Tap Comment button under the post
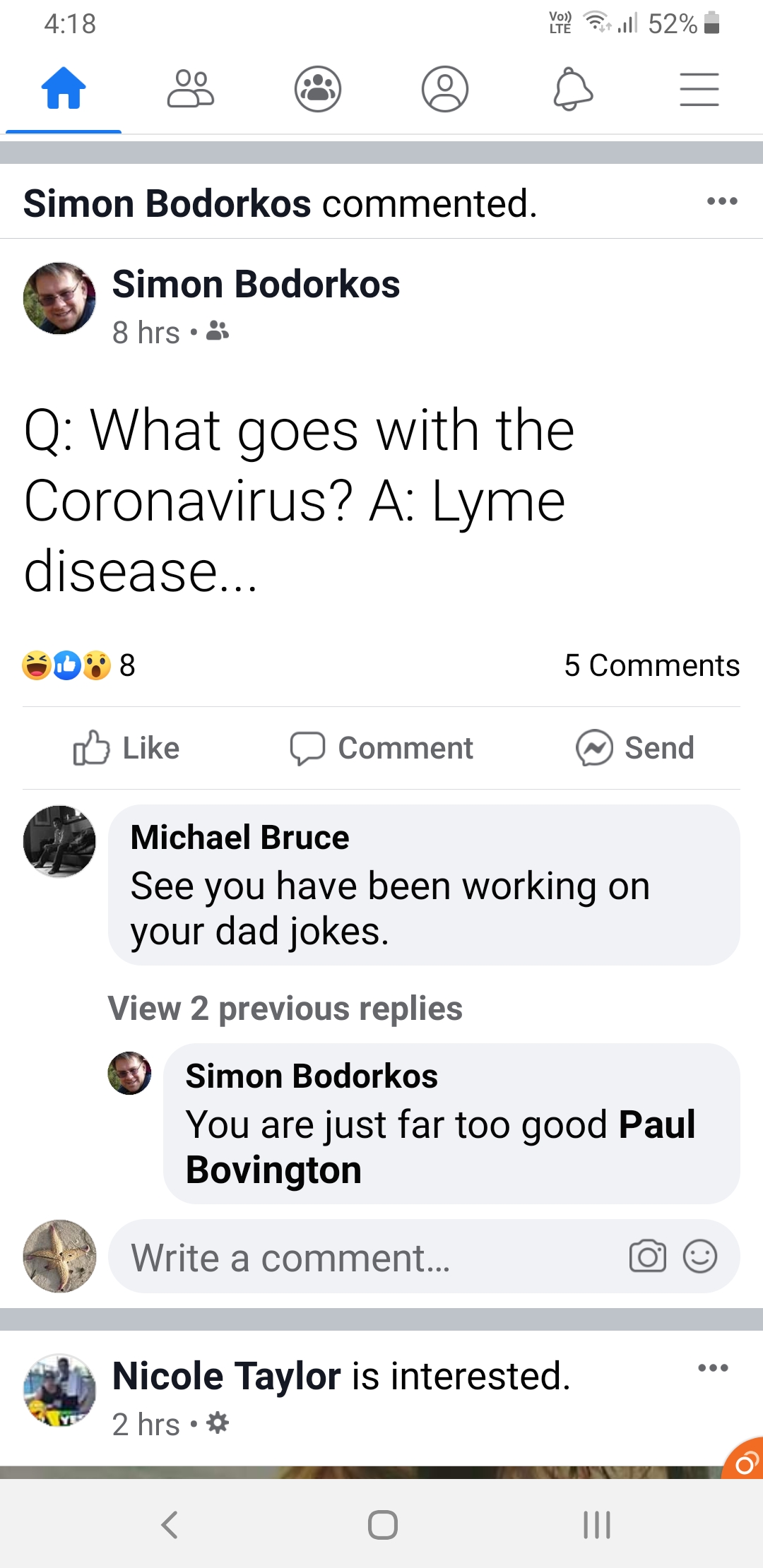The width and height of the screenshot is (763, 1568). pyautogui.click(x=381, y=748)
